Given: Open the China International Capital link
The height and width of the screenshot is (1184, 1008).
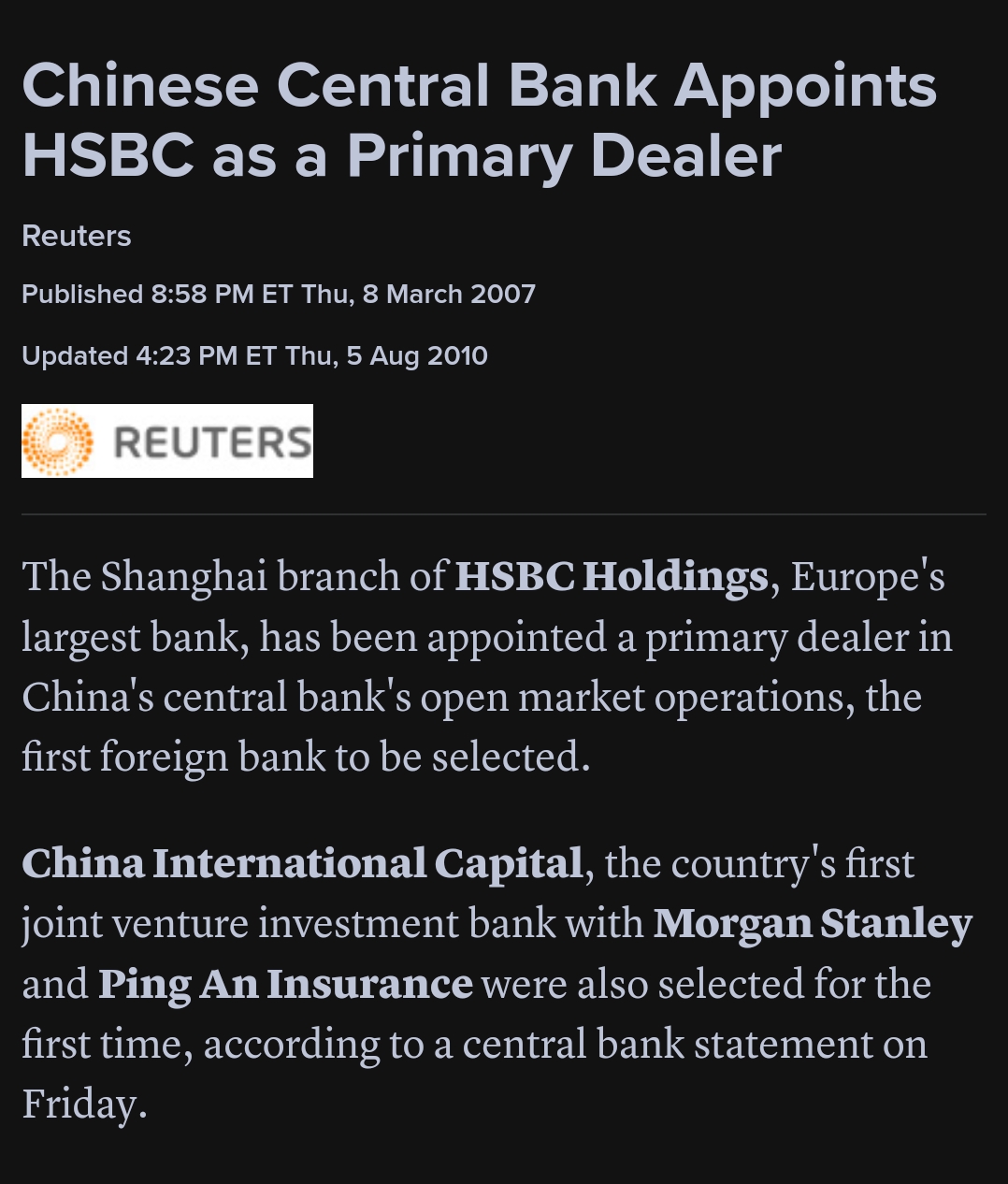Looking at the screenshot, I should click(303, 863).
